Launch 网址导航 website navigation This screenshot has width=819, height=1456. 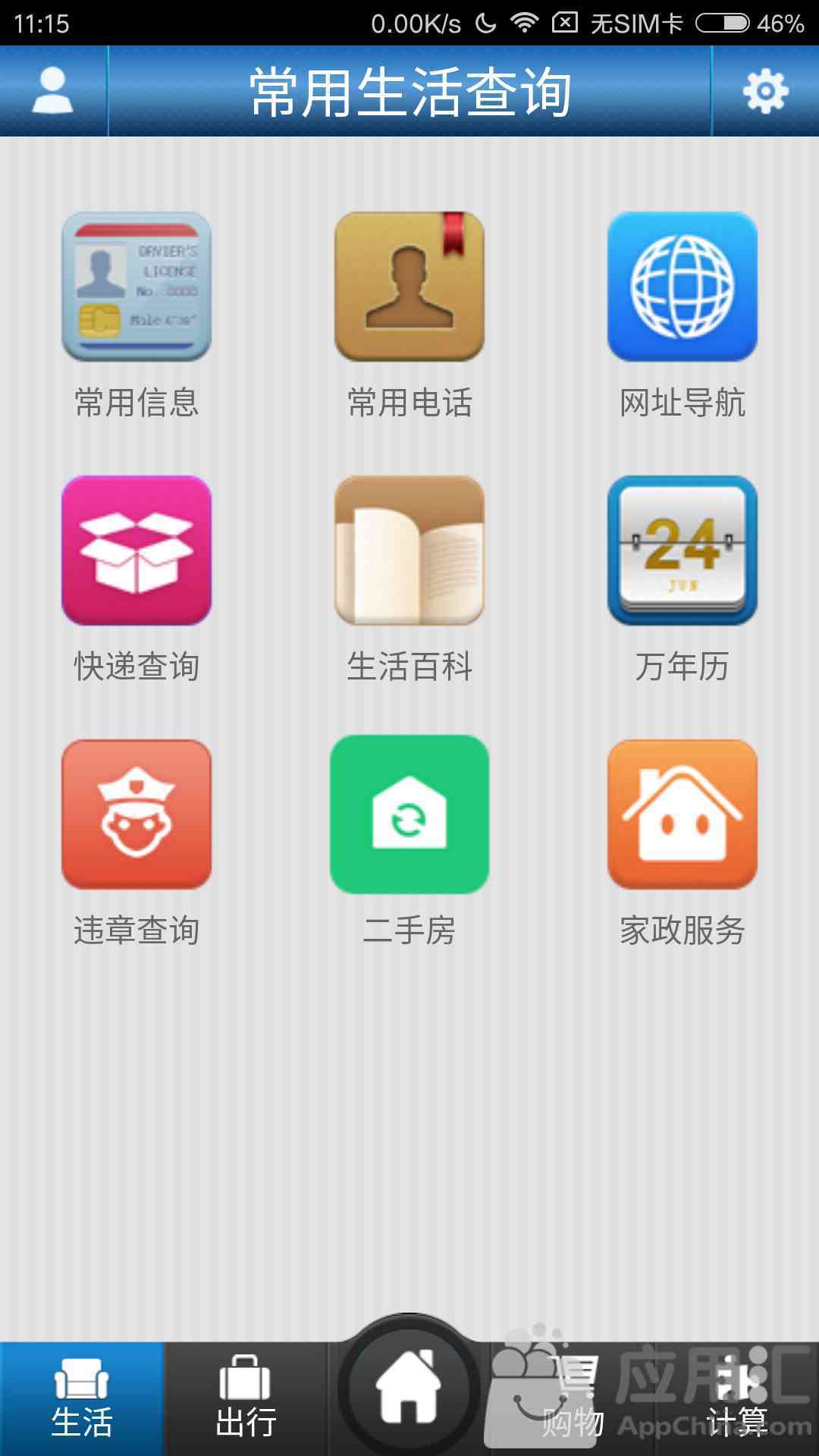[682, 287]
